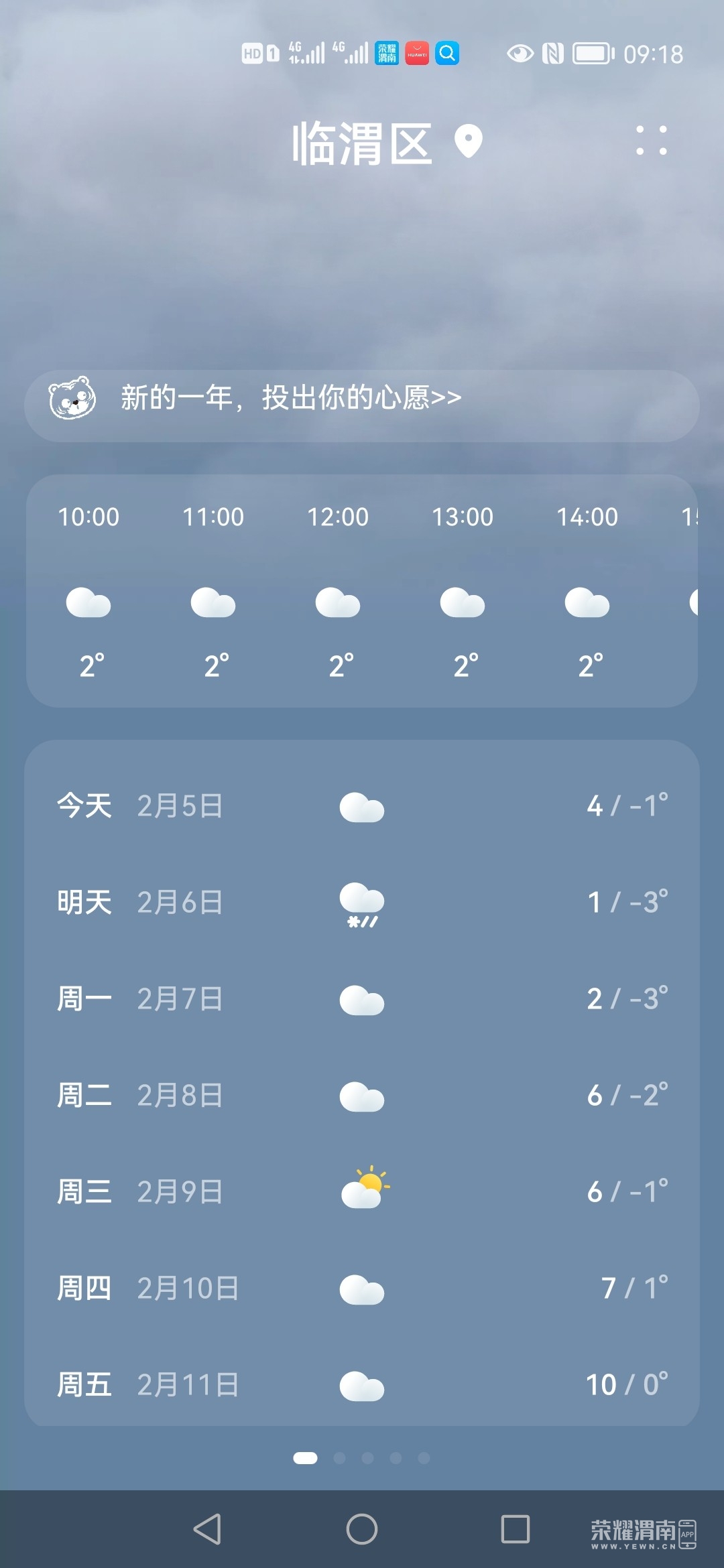Open today's forecast for 2月5日
This screenshot has width=724, height=1568.
click(362, 806)
